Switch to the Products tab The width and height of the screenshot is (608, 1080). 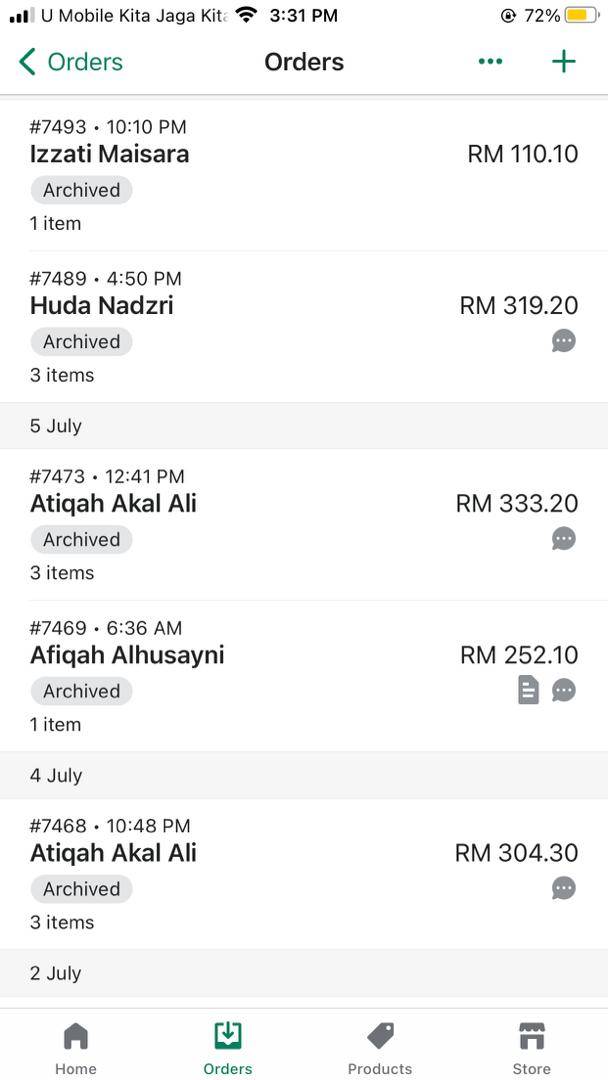[380, 1048]
